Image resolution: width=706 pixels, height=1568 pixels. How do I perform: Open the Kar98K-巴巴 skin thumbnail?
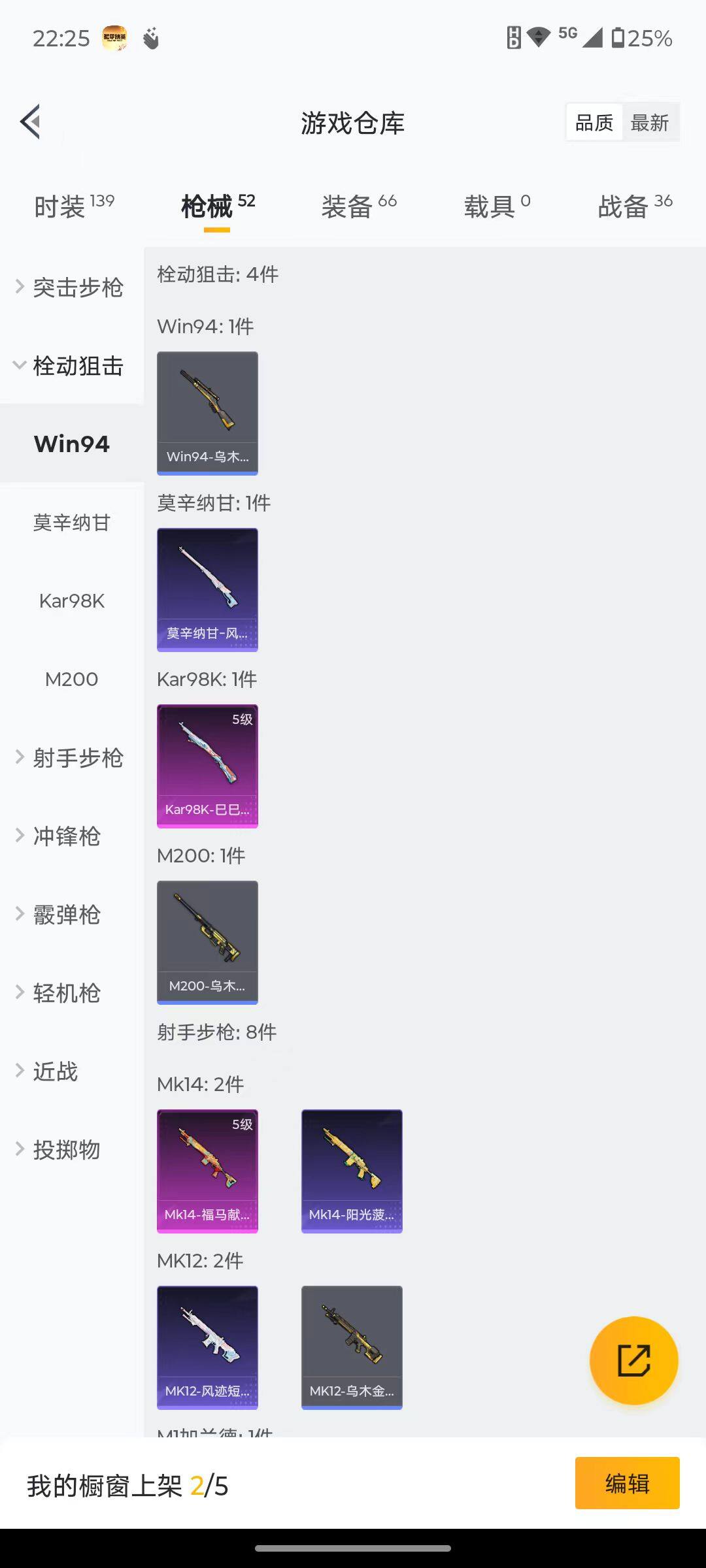[x=207, y=766]
